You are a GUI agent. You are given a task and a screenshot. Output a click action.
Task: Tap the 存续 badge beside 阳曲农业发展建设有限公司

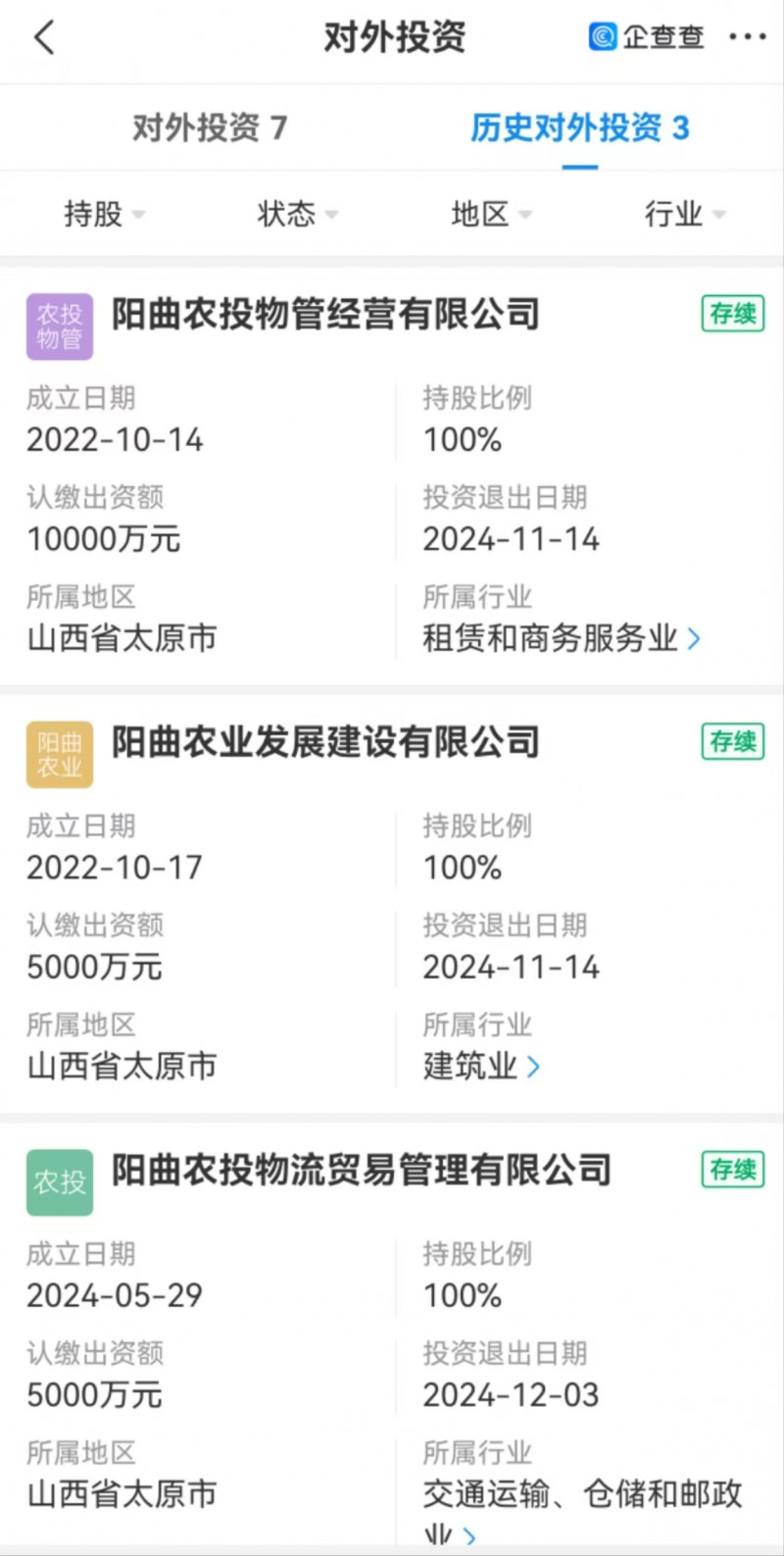pyautogui.click(x=732, y=741)
